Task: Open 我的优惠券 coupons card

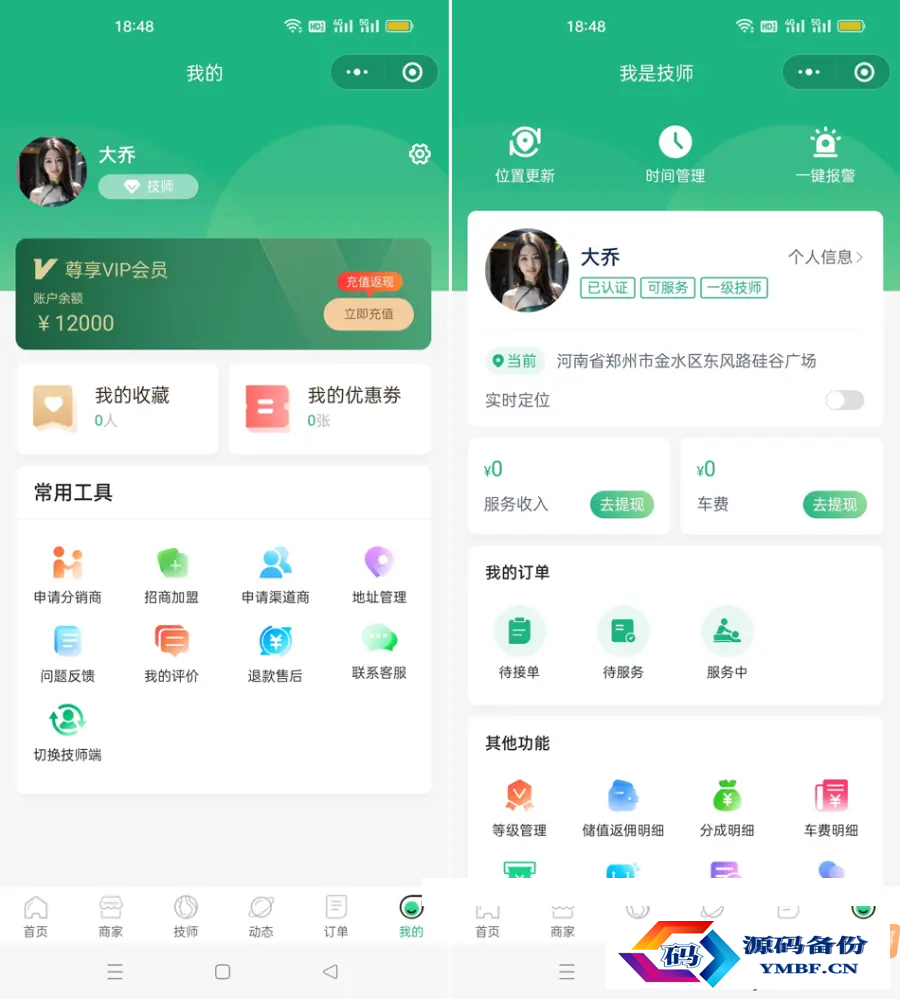Action: [330, 408]
